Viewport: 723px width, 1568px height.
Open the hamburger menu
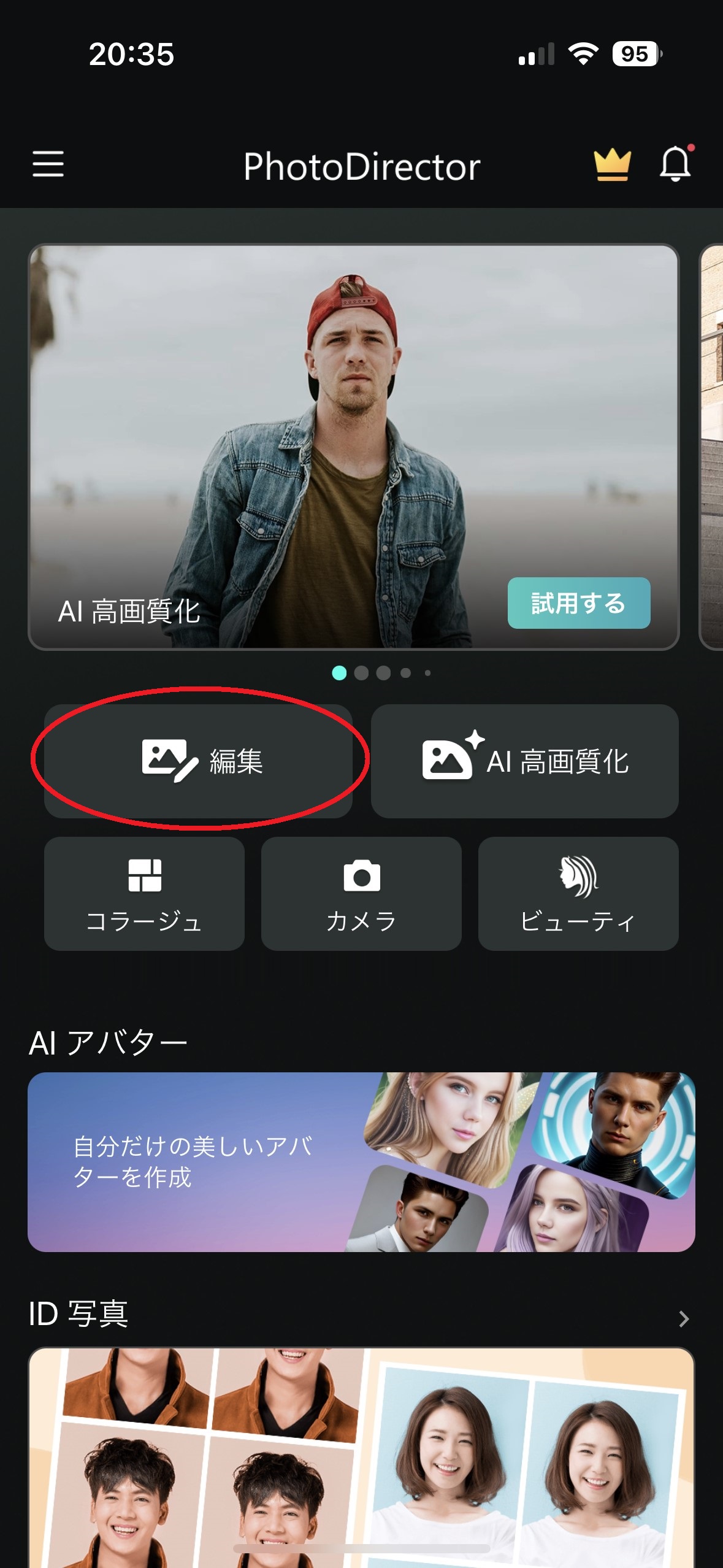(x=48, y=164)
